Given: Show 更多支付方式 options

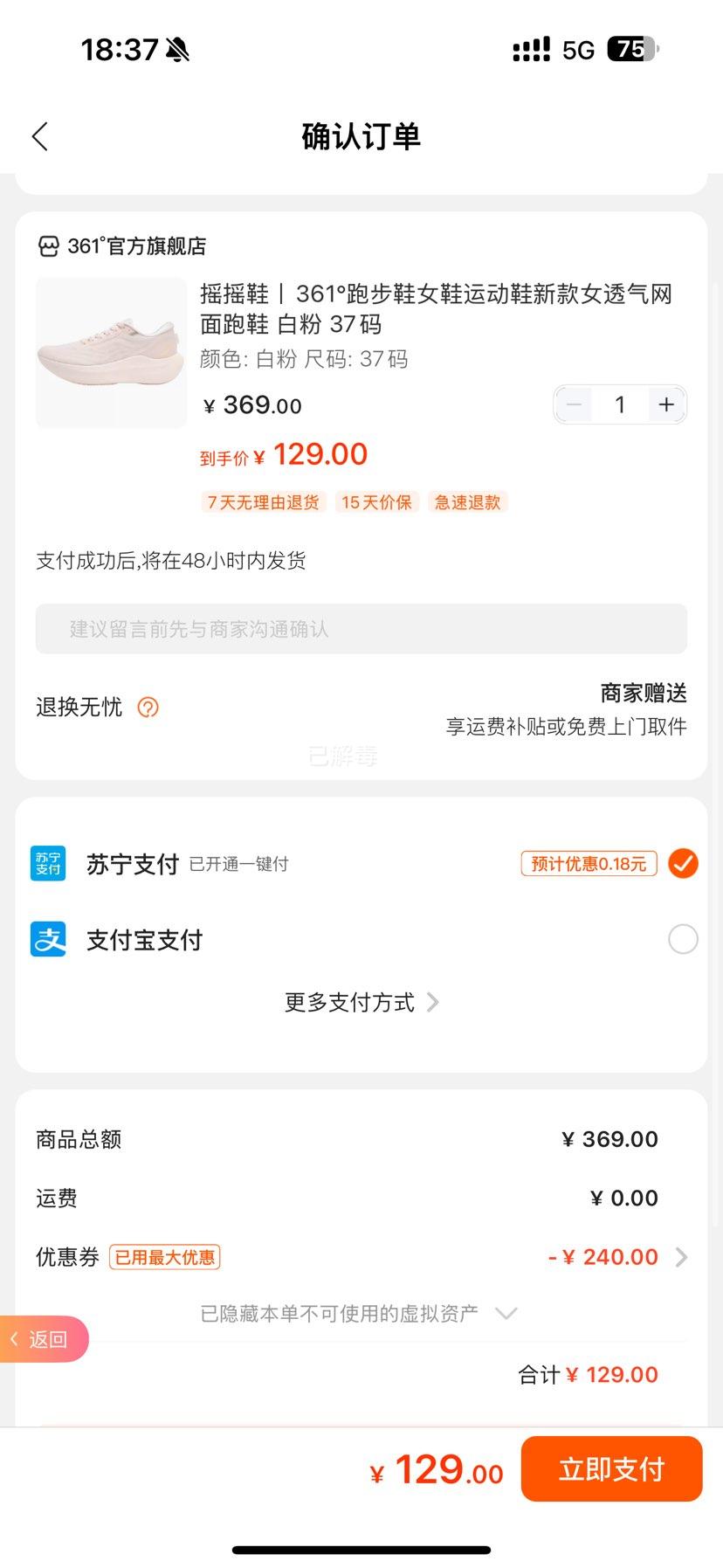Looking at the screenshot, I should [361, 1002].
